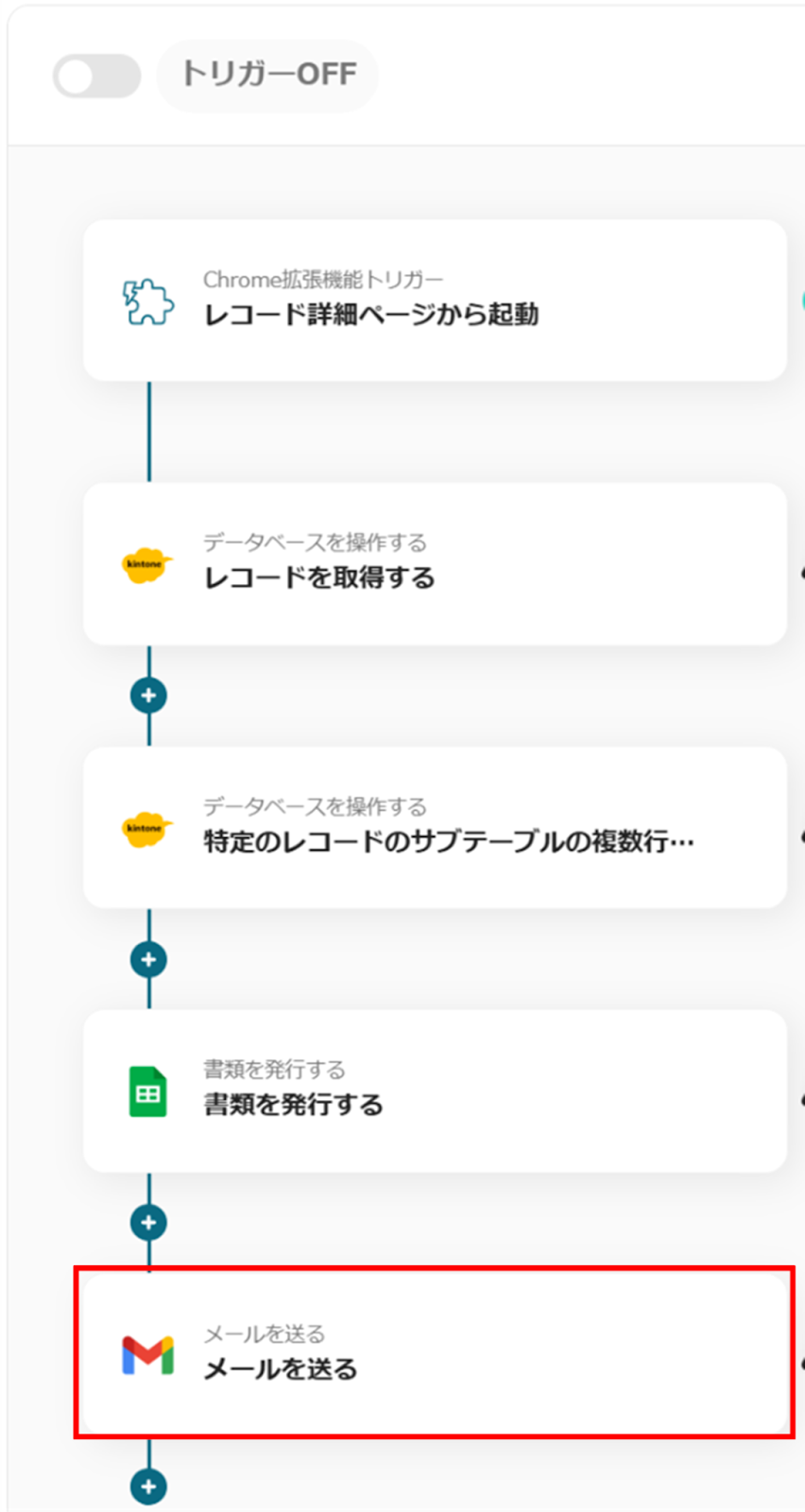Viewport: 805px width, 1512px height.
Task: Add a step above 書類を発行する card
Action: [x=148, y=959]
